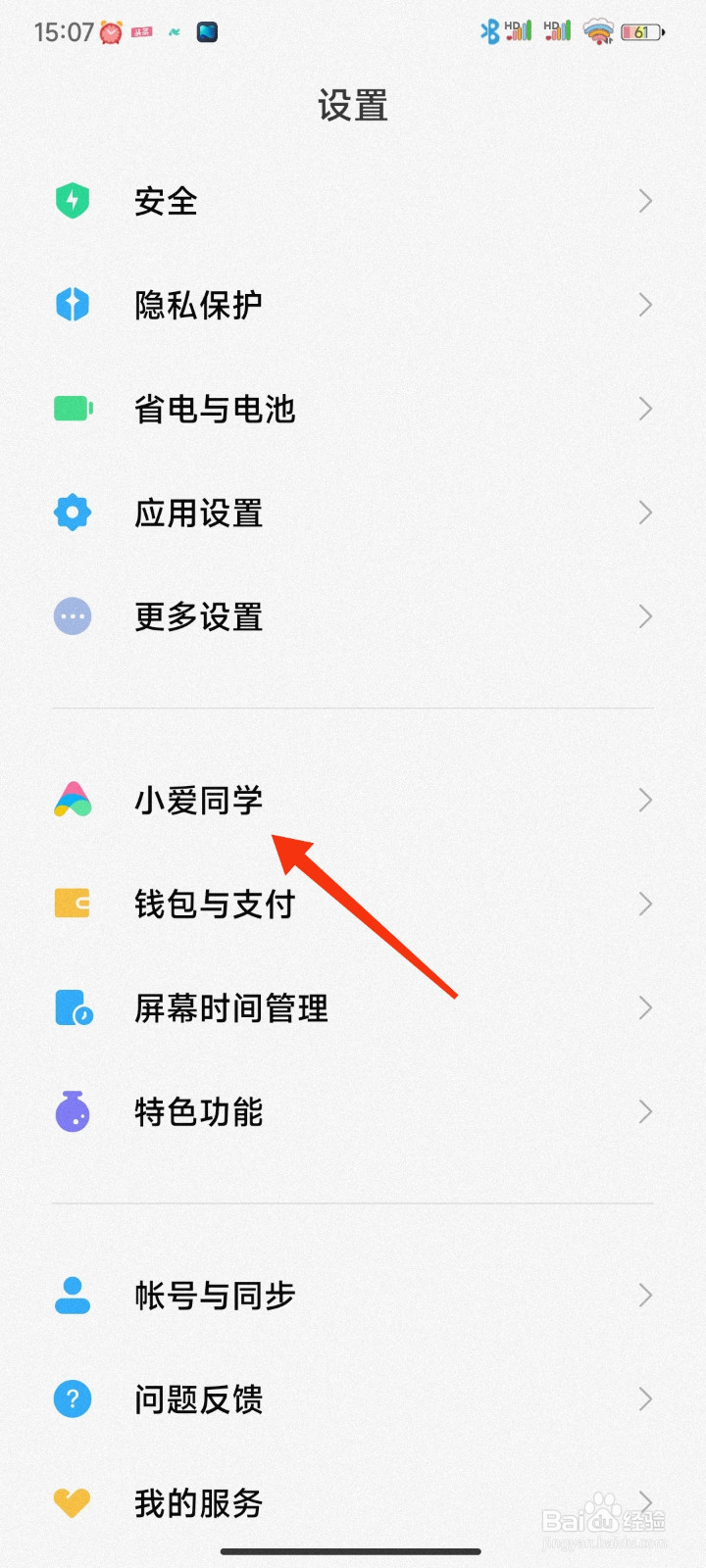Open the 小爱同学 XiaoAI assistant icon
The height and width of the screenshot is (1568, 706).
(72, 800)
